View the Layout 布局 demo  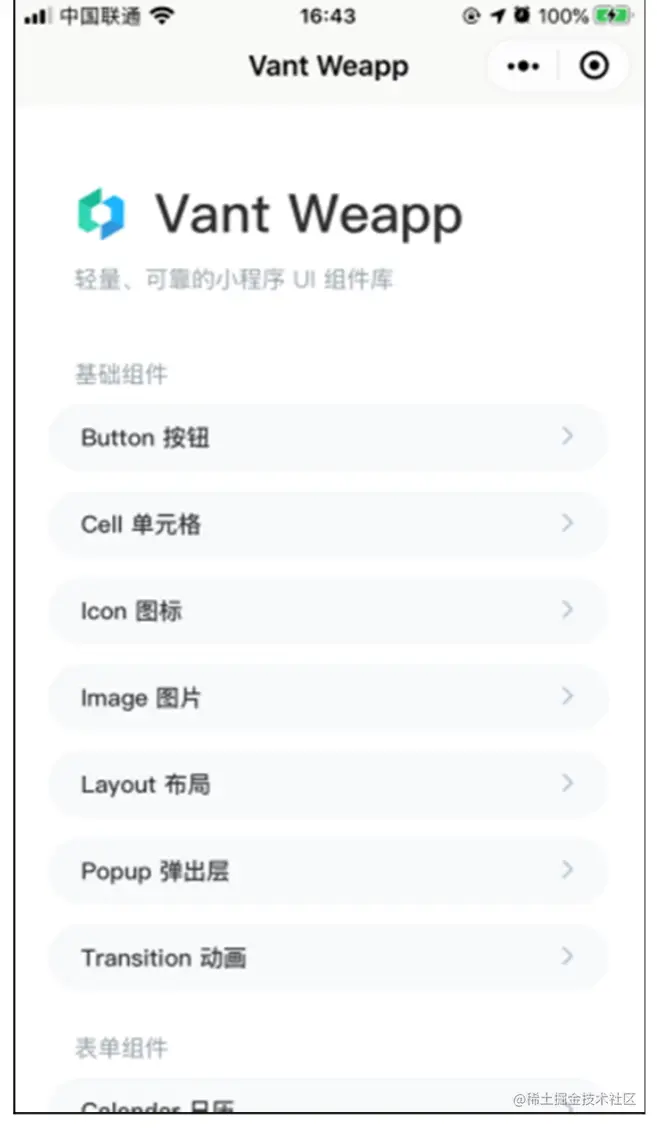point(328,784)
